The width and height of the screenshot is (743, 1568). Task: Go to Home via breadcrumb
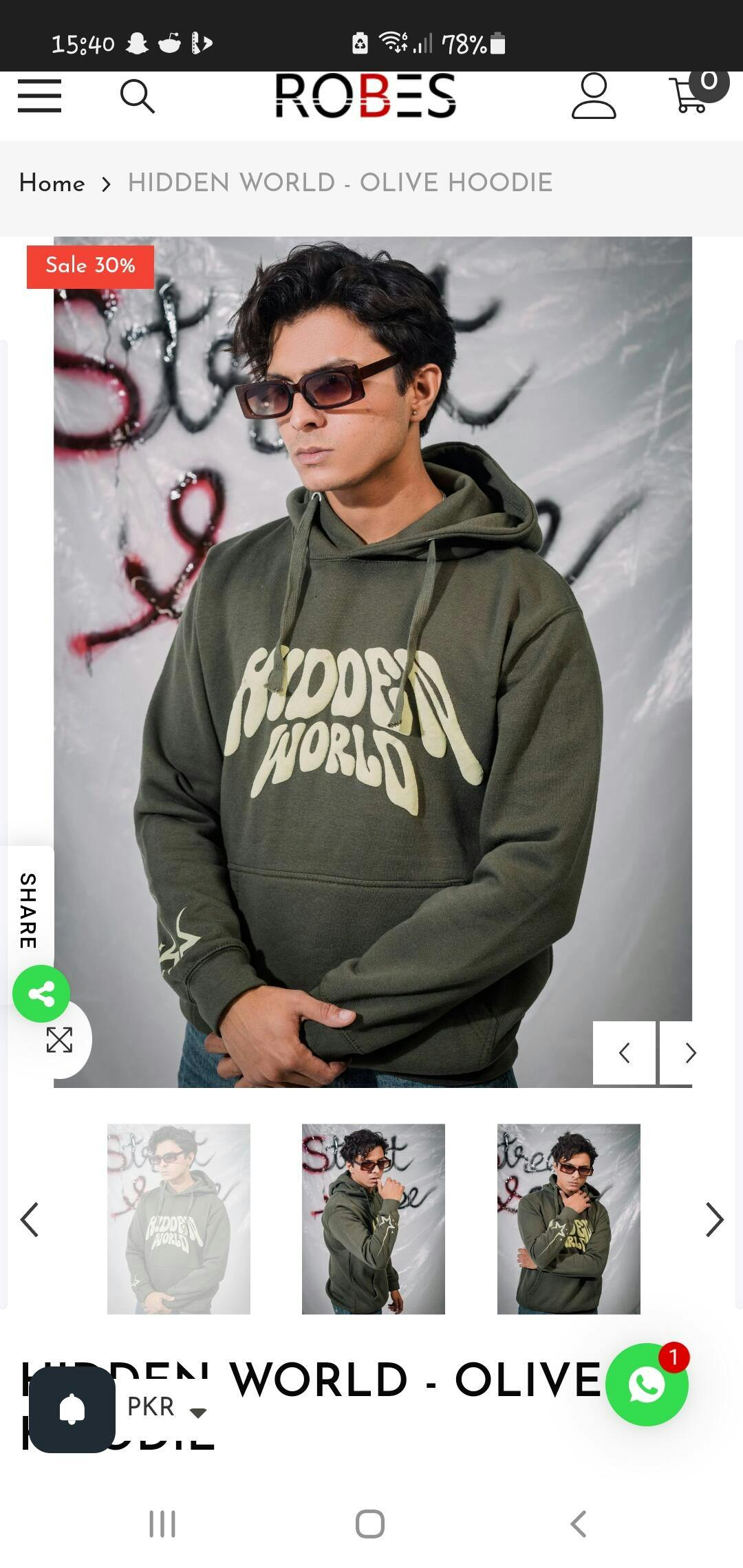click(52, 183)
